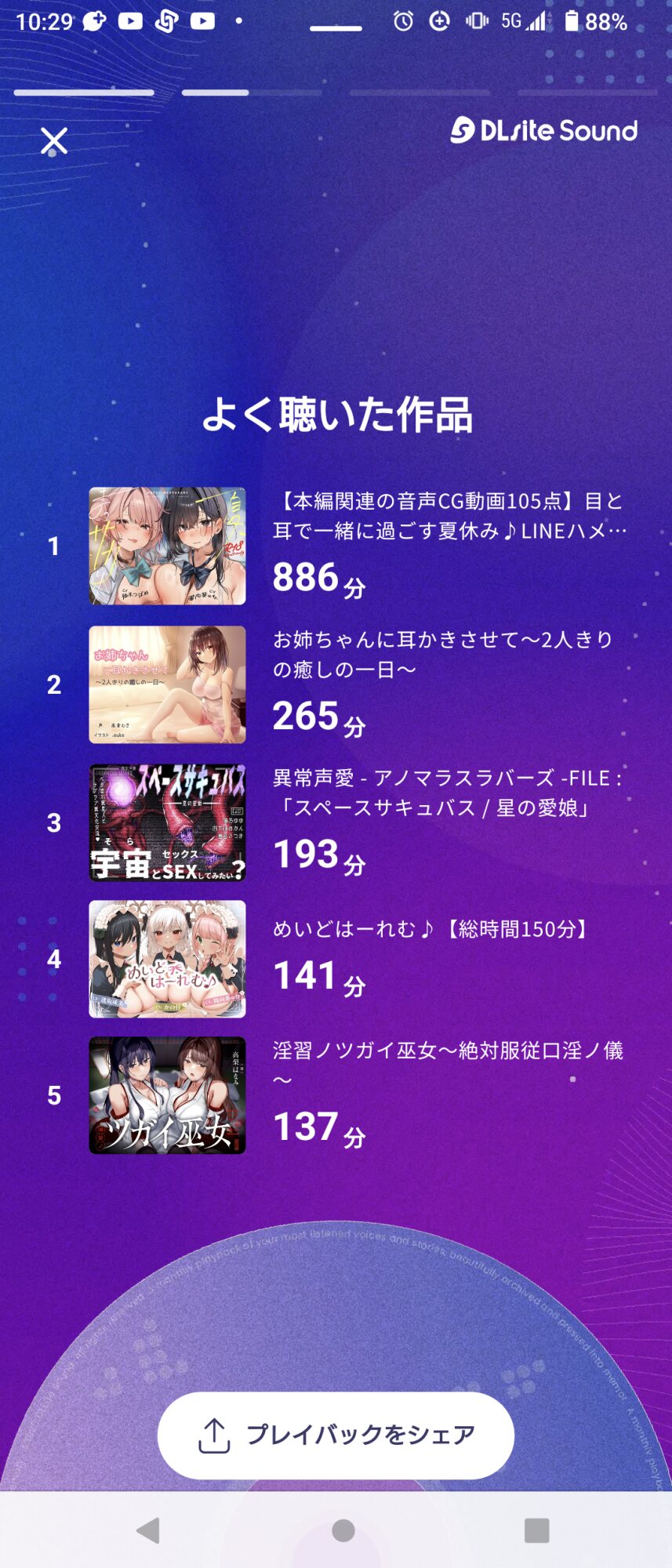
Task: Go back with the system back button
Action: tap(148, 1530)
